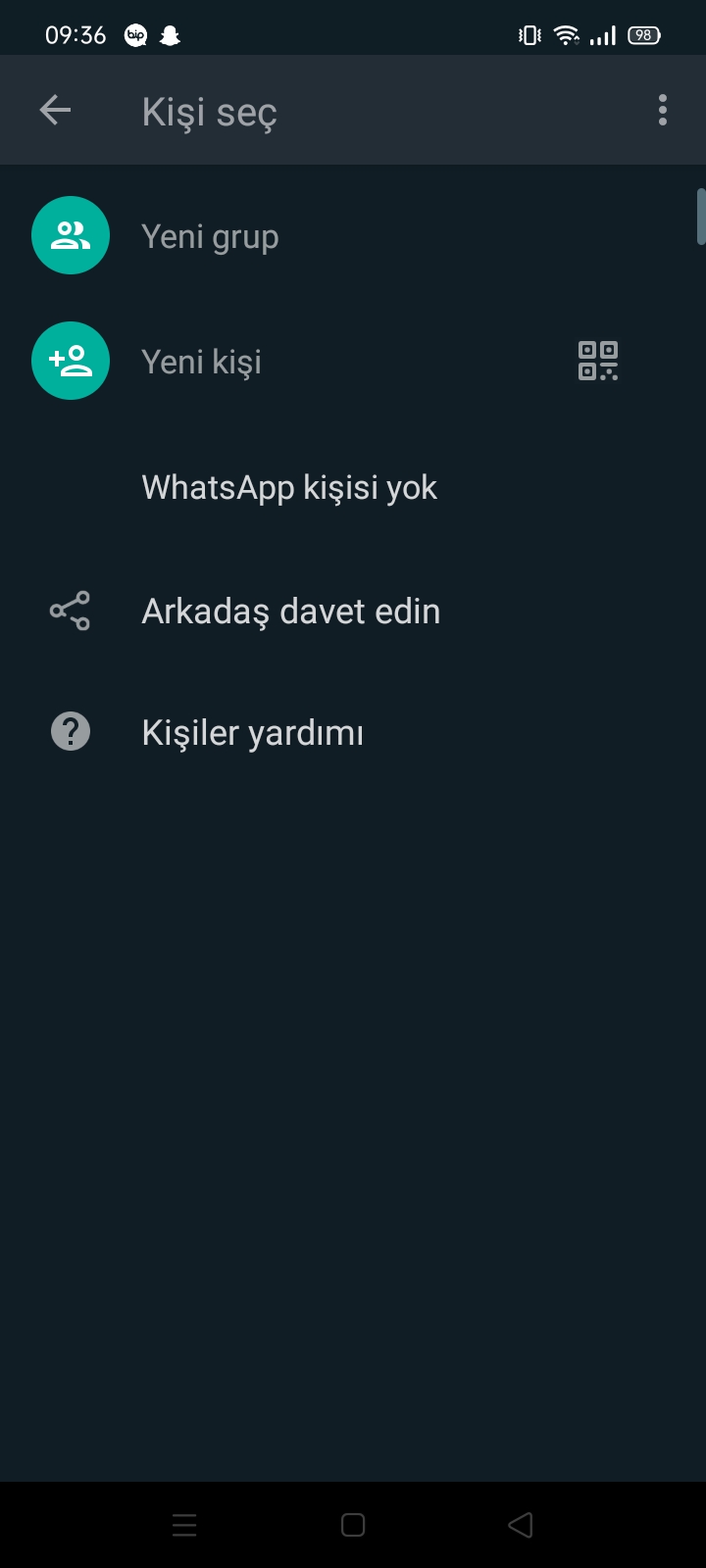The image size is (706, 1568).
Task: Create a new group with Yeni grup
Action: [353, 235]
